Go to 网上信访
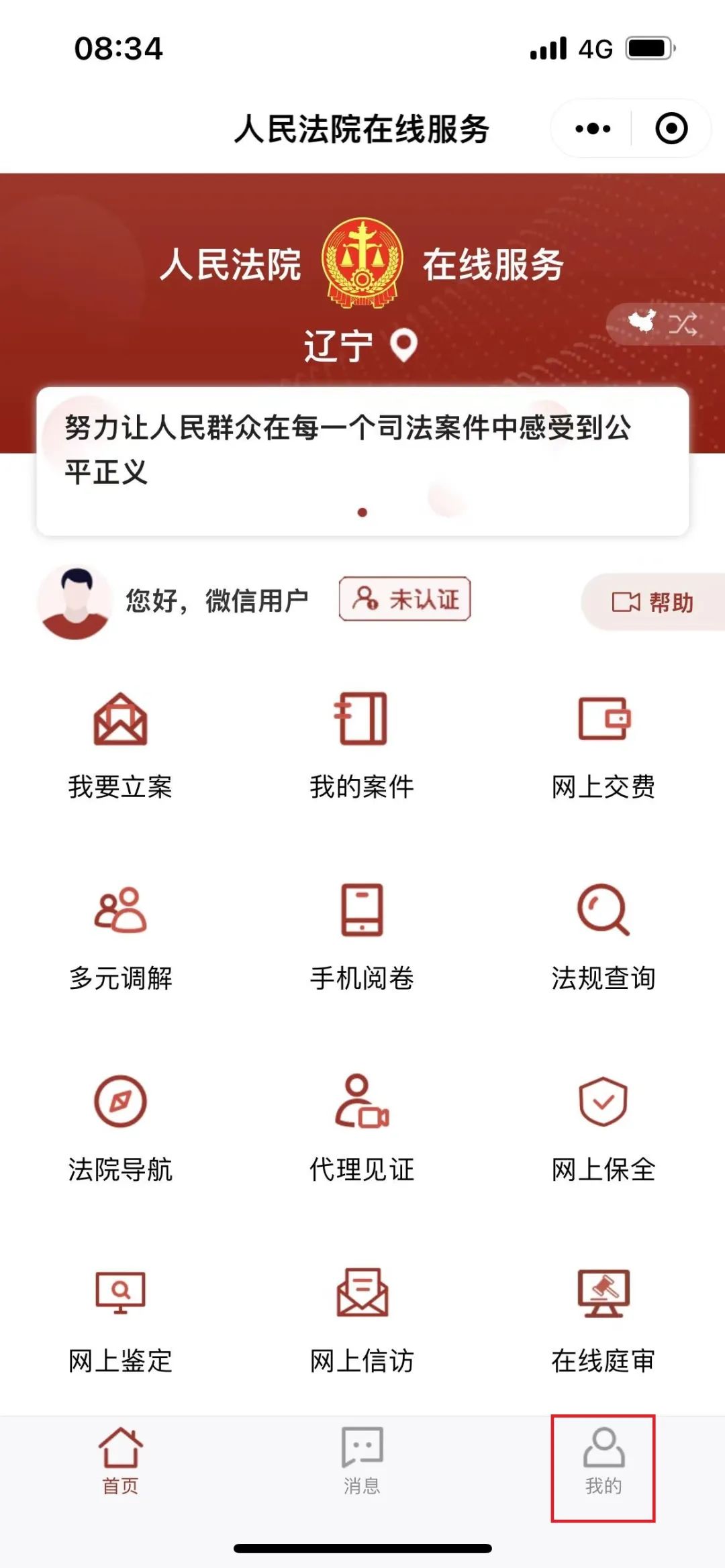The width and height of the screenshot is (725, 1568). pyautogui.click(x=362, y=1320)
